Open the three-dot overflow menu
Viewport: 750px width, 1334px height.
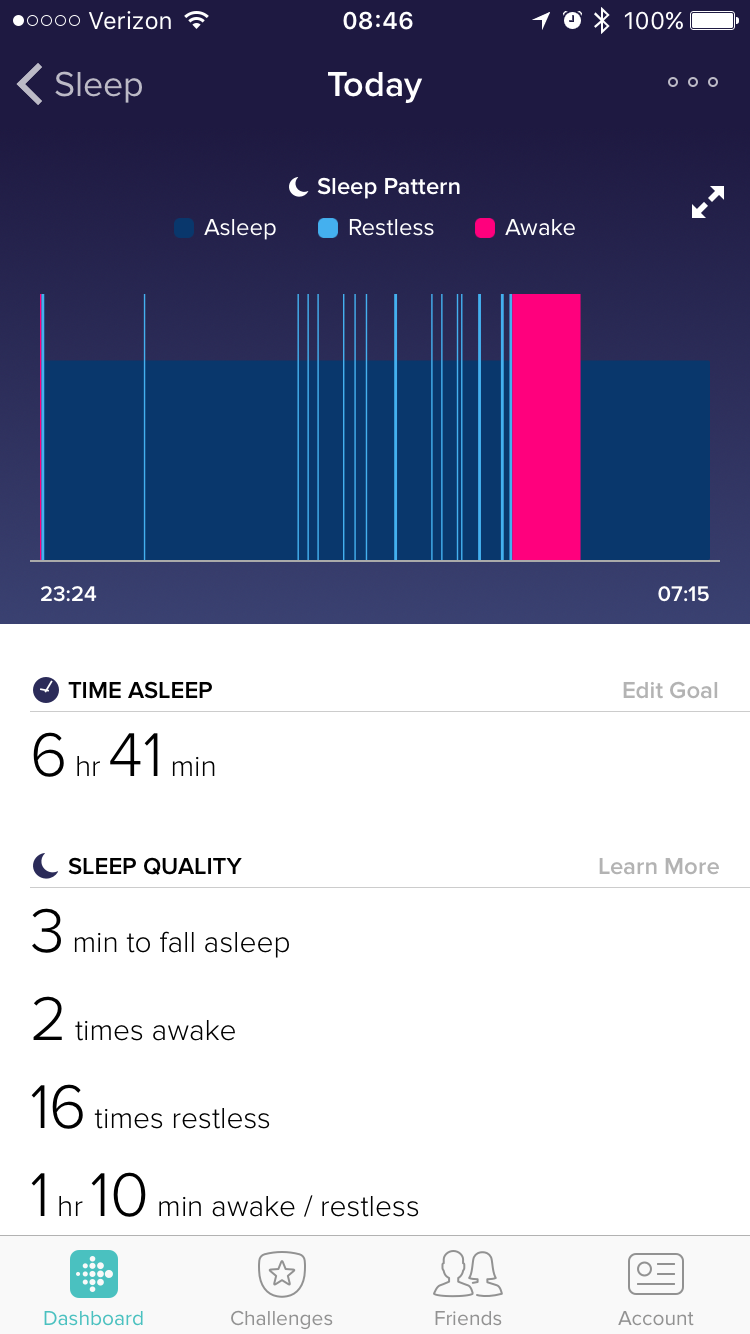point(693,82)
